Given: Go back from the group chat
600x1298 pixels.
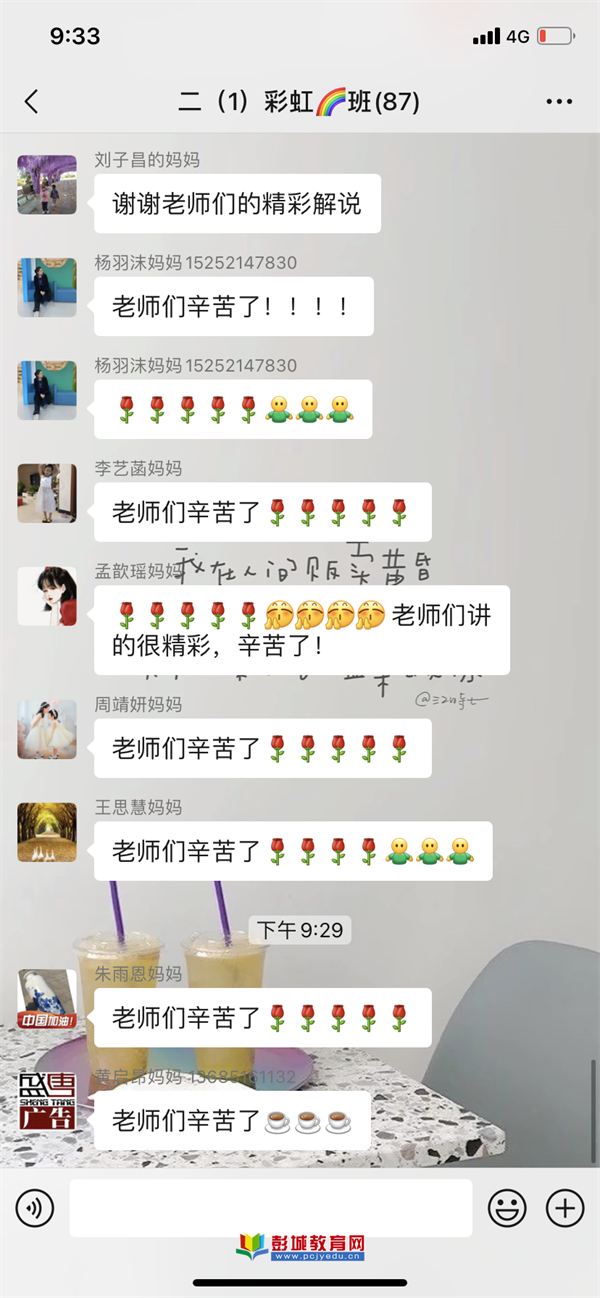Looking at the screenshot, I should coord(31,101).
